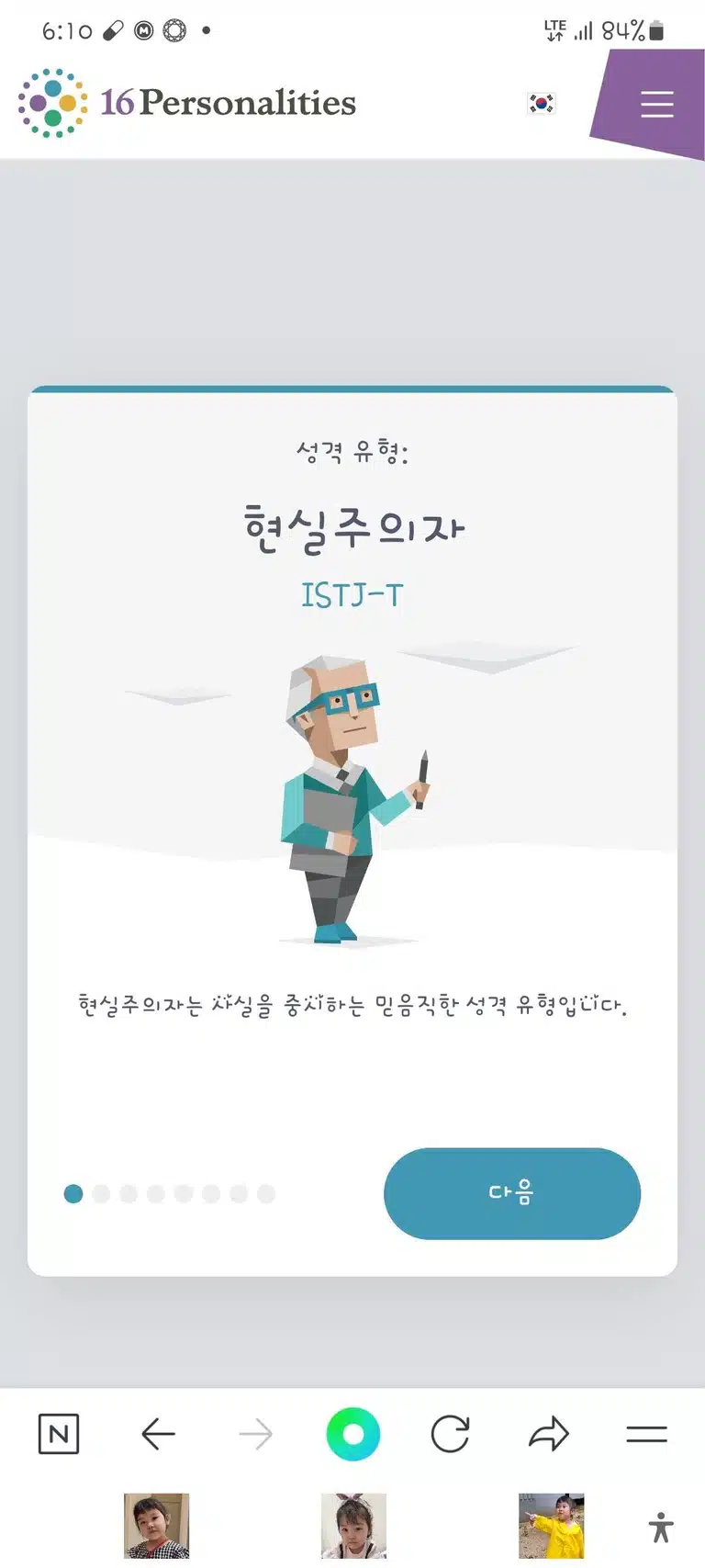Viewport: 705px width, 1568px height.
Task: Open the accessibility figure icon
Action: point(661,1528)
